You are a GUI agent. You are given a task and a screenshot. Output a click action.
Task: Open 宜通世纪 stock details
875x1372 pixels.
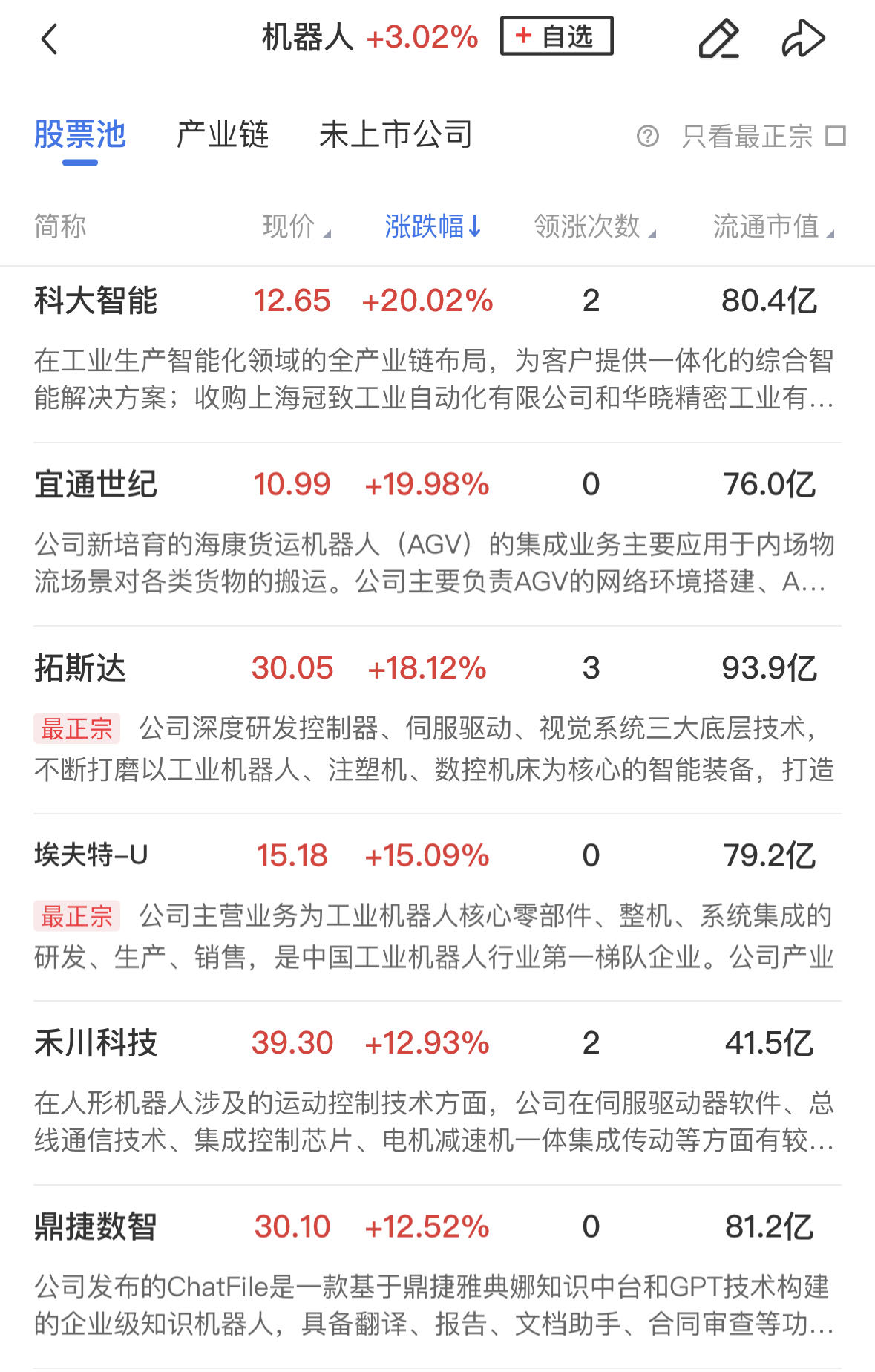(96, 484)
